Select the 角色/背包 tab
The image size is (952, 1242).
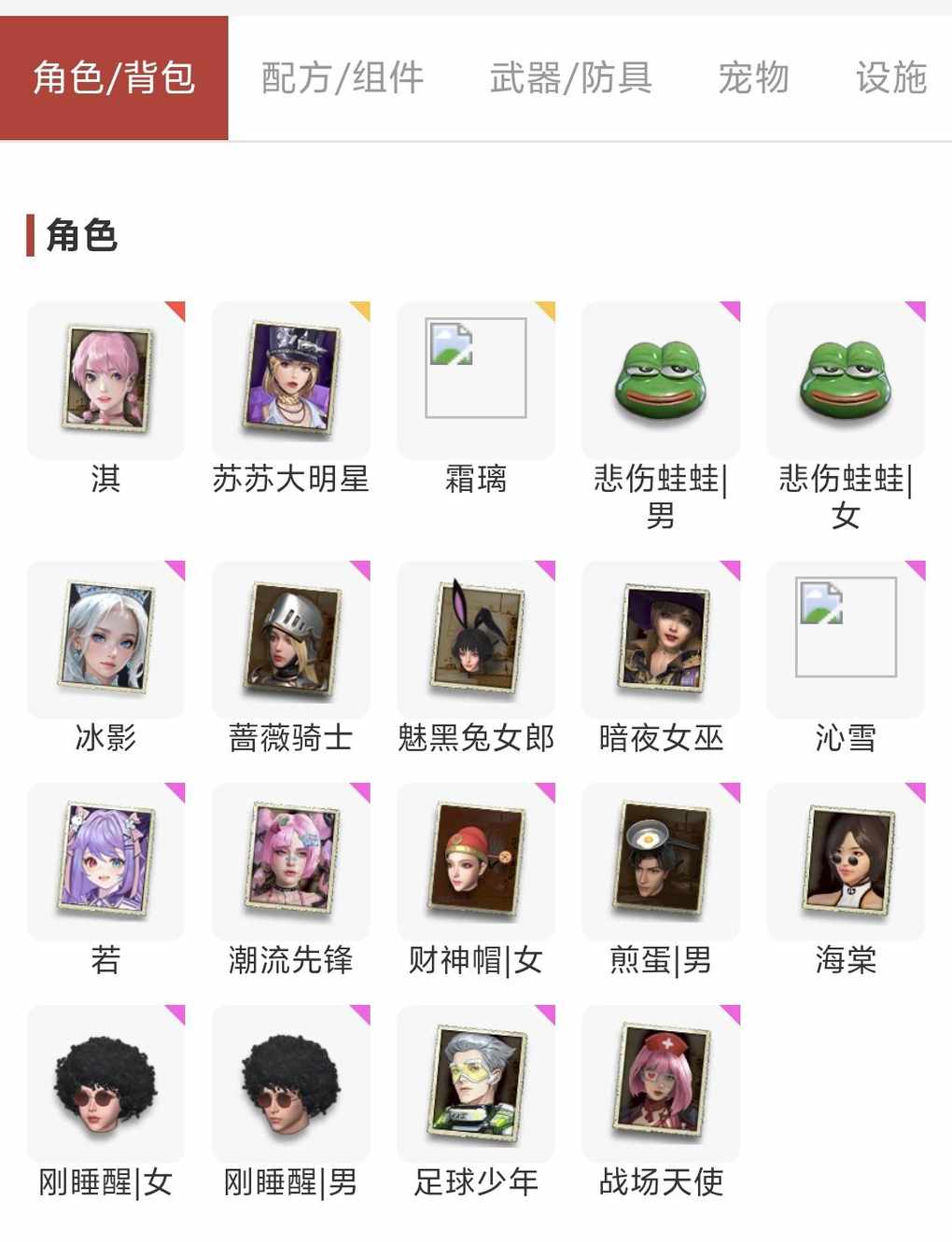coord(114,78)
